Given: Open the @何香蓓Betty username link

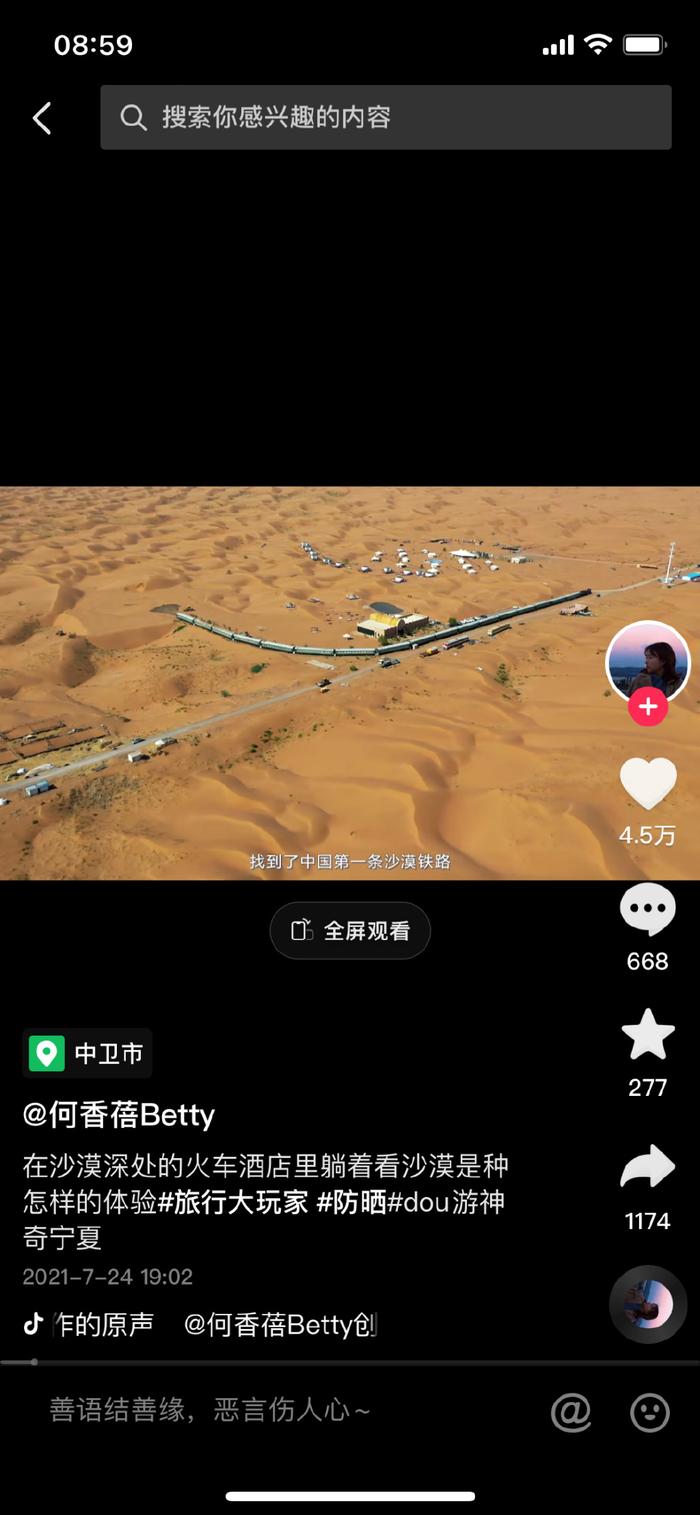Looking at the screenshot, I should pos(119,1115).
